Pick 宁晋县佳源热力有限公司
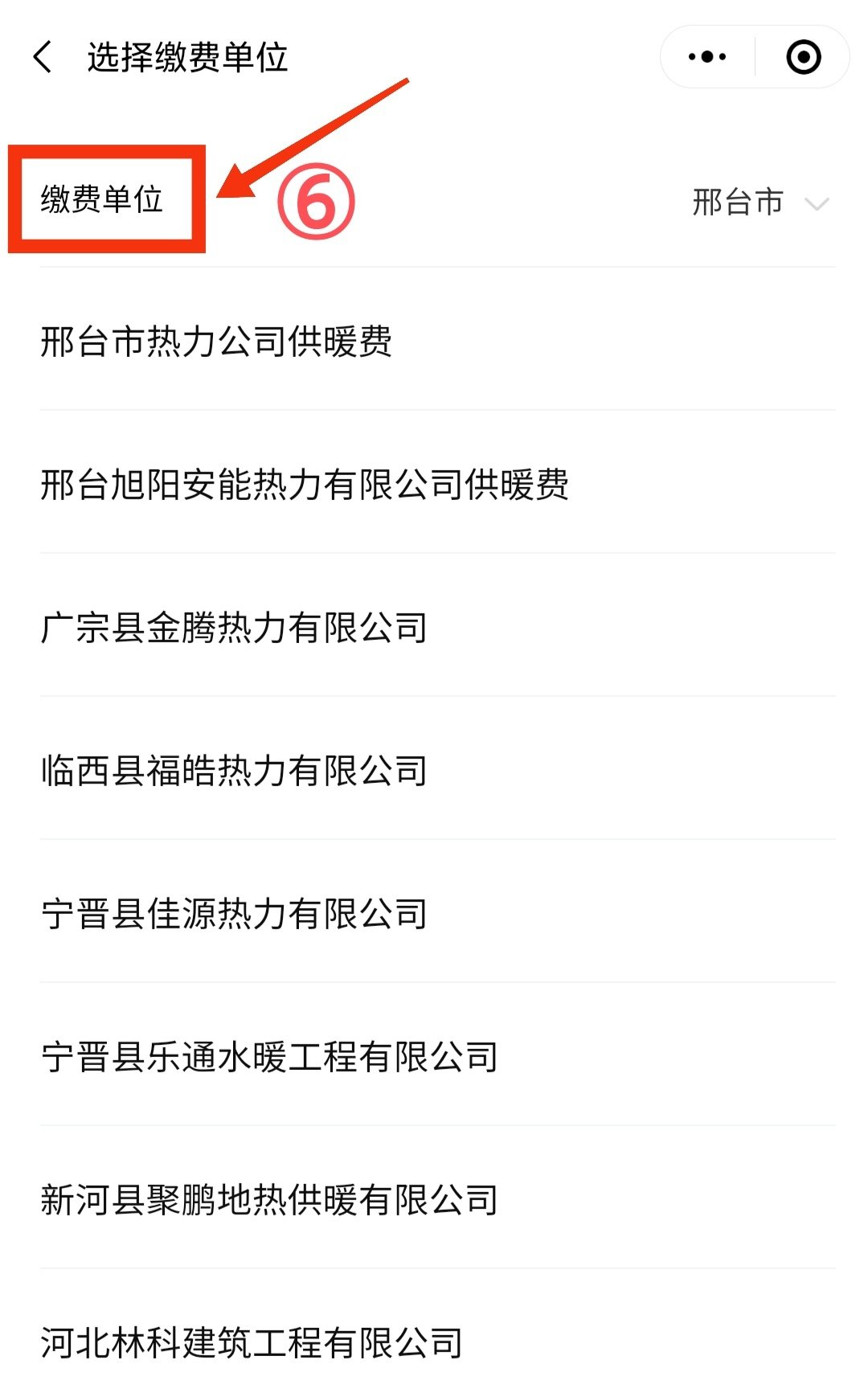 click(235, 914)
